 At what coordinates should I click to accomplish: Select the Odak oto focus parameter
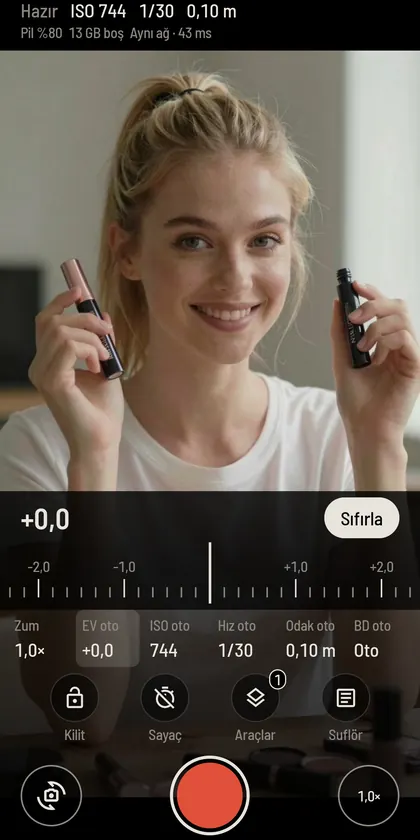(x=311, y=639)
